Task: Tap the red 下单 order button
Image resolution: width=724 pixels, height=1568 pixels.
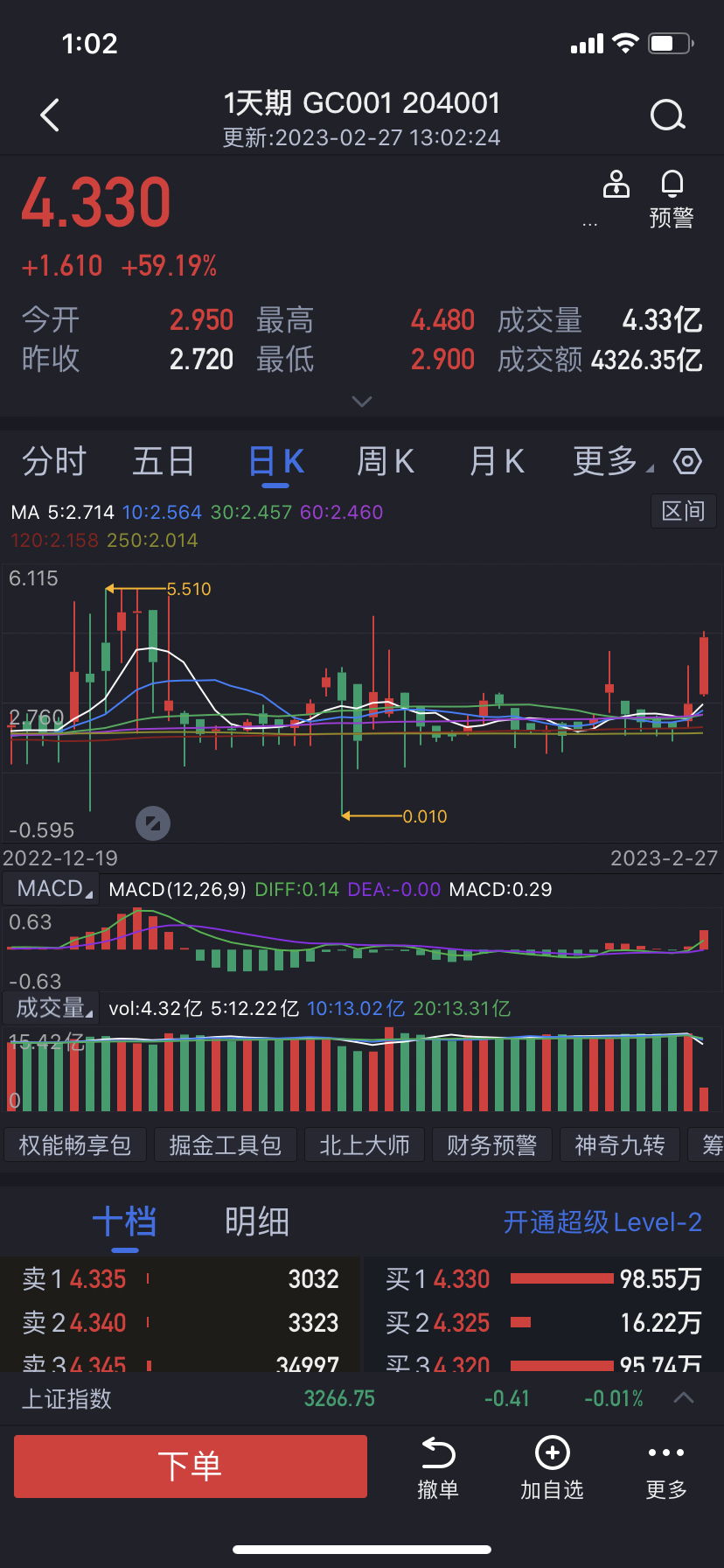Action: point(191,1466)
